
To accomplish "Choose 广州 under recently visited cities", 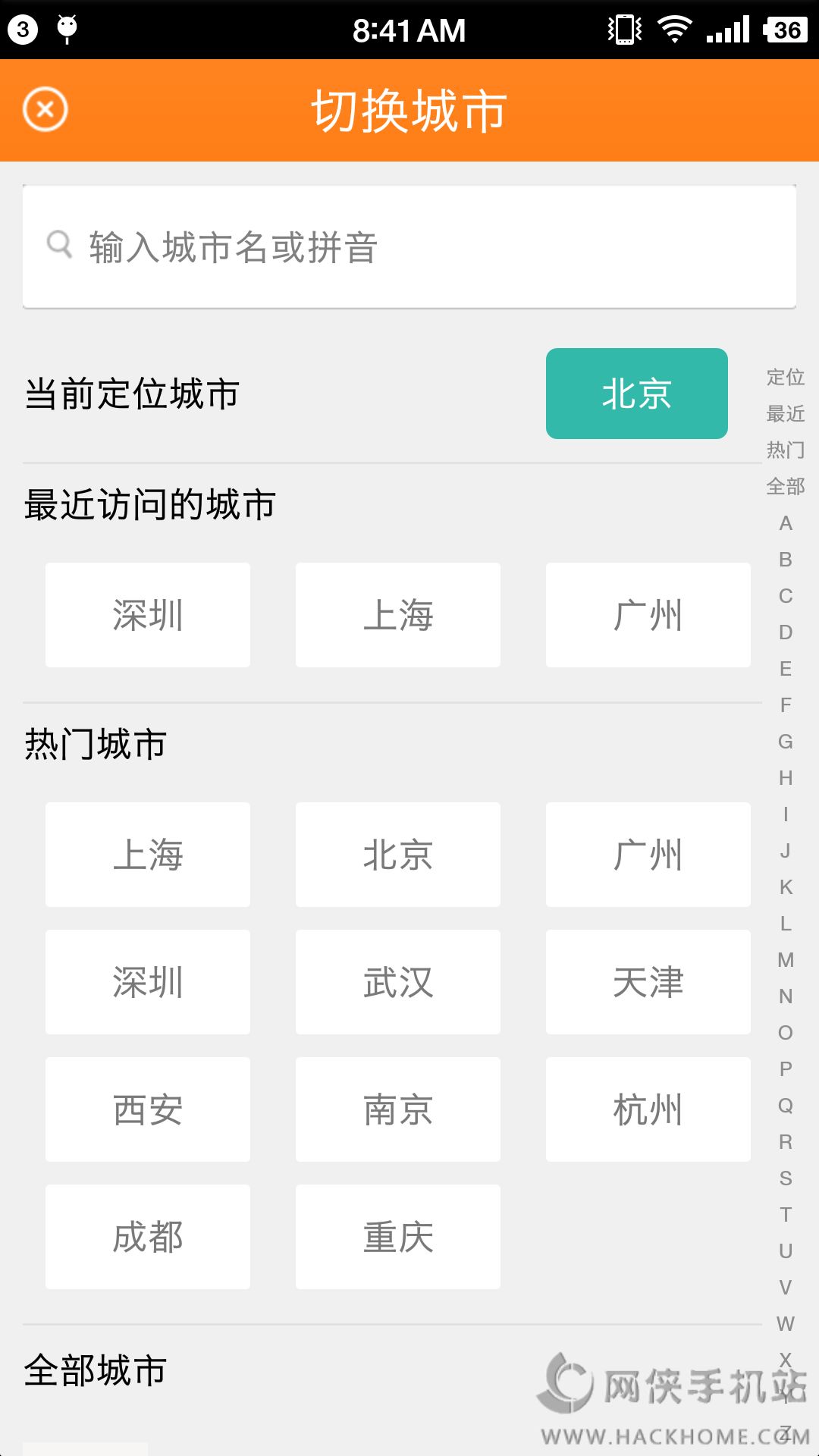I will coord(648,615).
